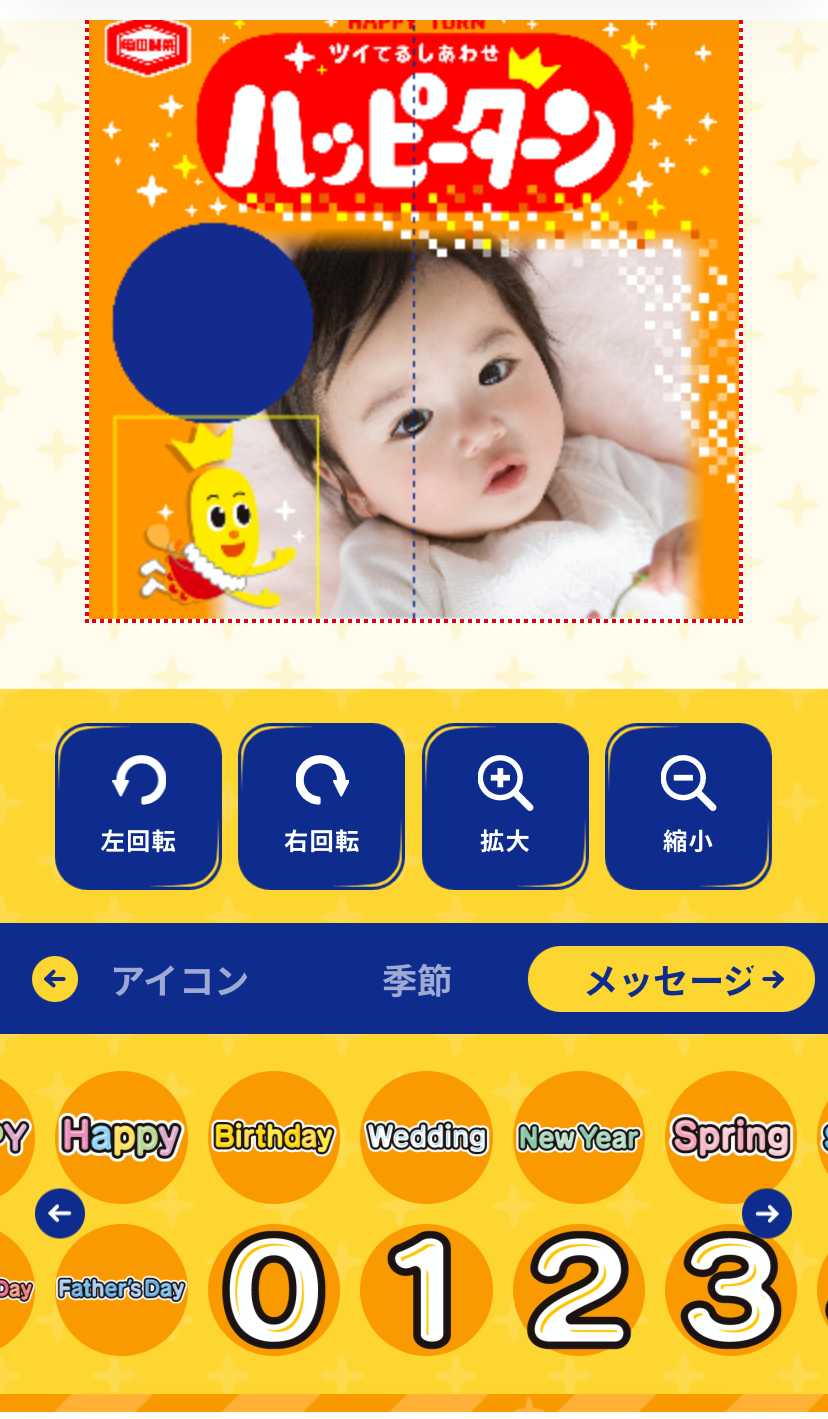Choose the New Year message stamp
The height and width of the screenshot is (1419, 828).
point(579,1137)
